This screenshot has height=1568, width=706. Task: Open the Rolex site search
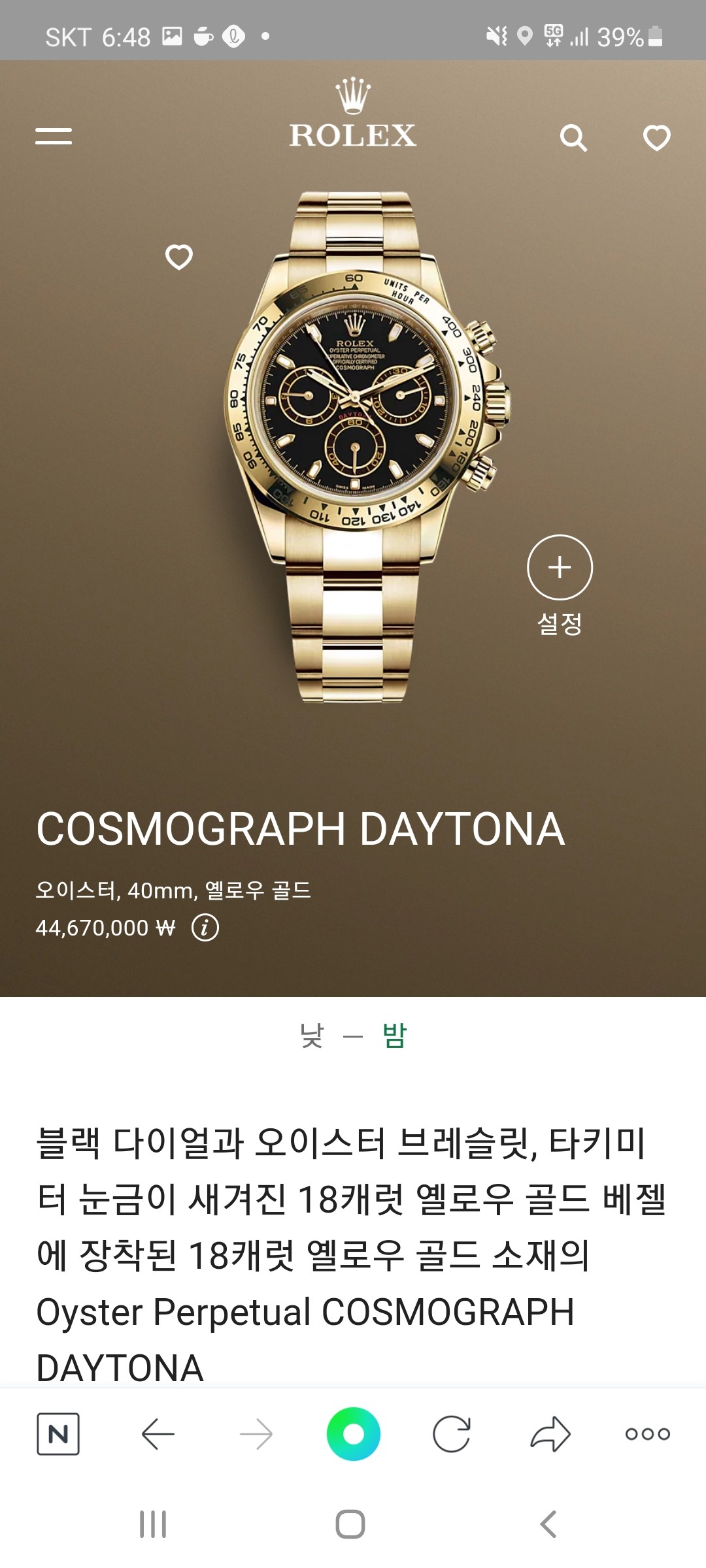tap(573, 138)
